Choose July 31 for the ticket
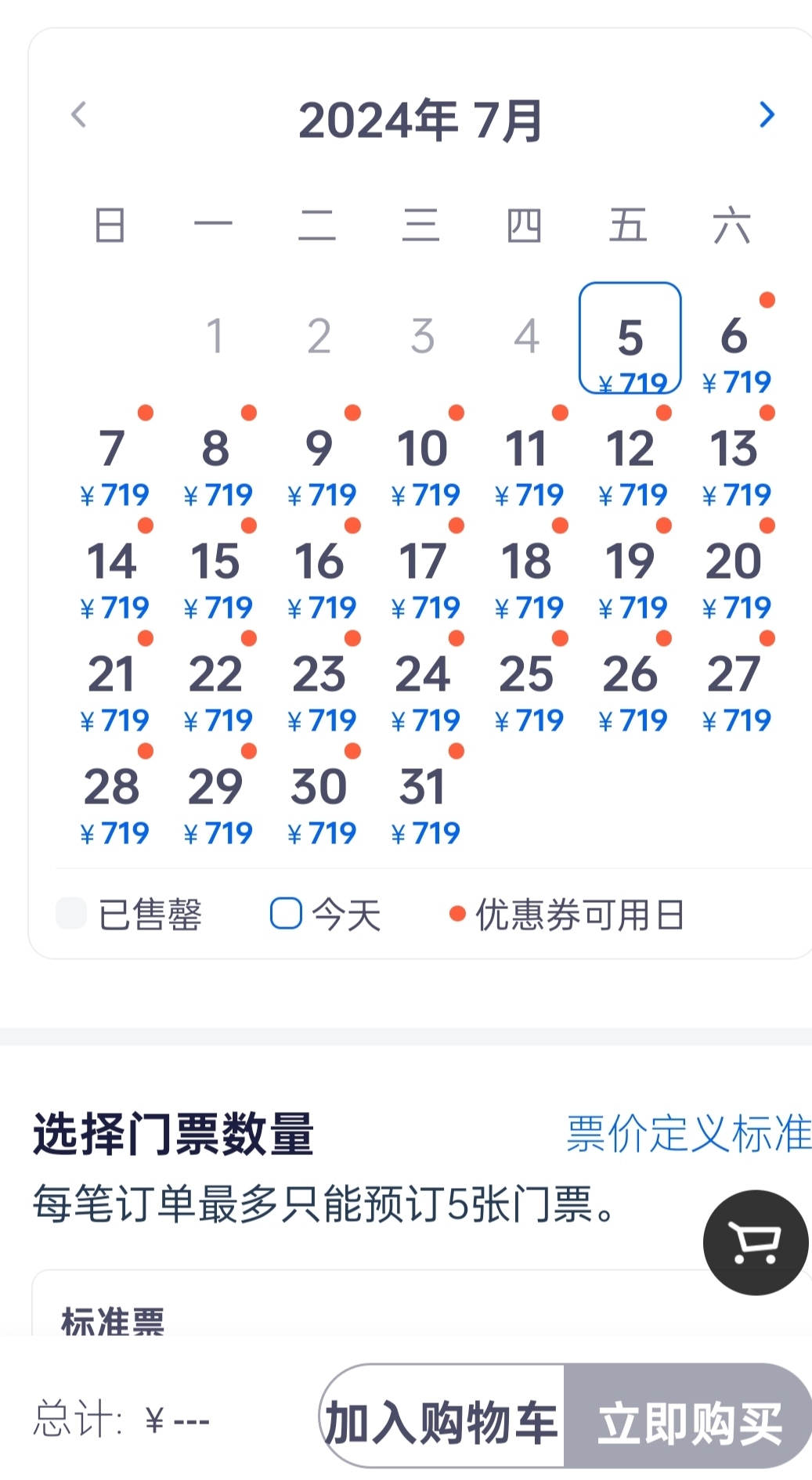This screenshot has height=1480, width=812. point(424,802)
